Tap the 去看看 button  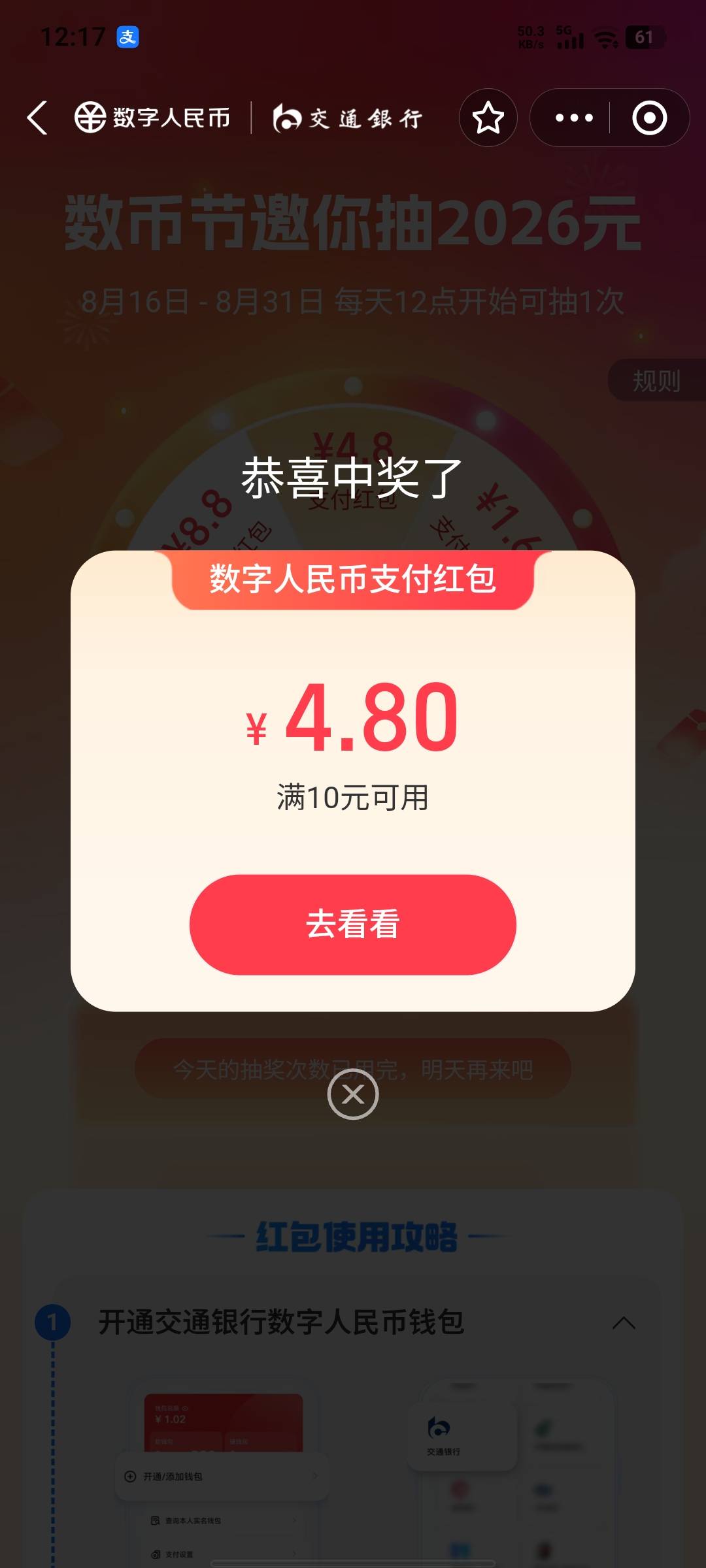coord(353,924)
